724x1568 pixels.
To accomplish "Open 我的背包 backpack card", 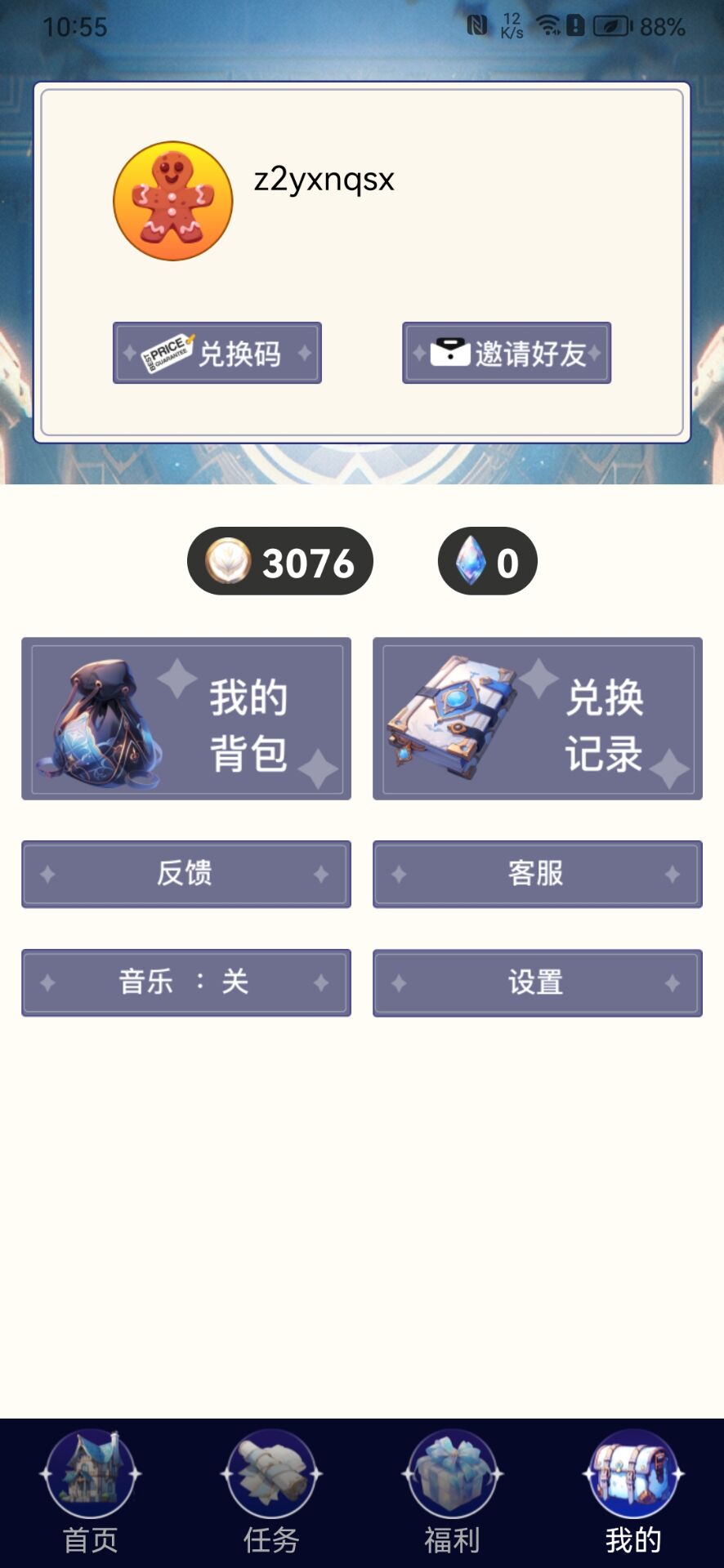I will coord(186,719).
